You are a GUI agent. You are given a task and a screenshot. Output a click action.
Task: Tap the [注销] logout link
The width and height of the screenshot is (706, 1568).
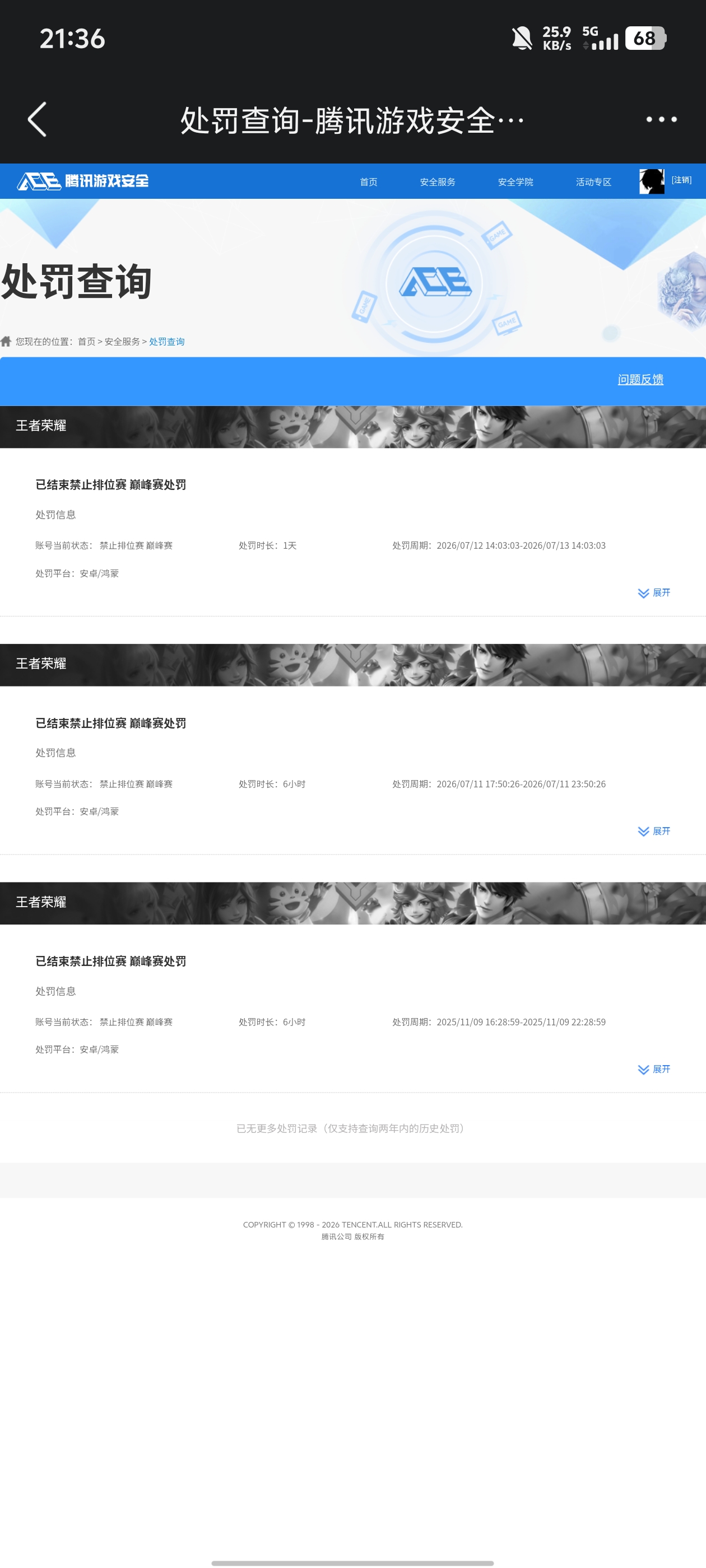(x=682, y=180)
